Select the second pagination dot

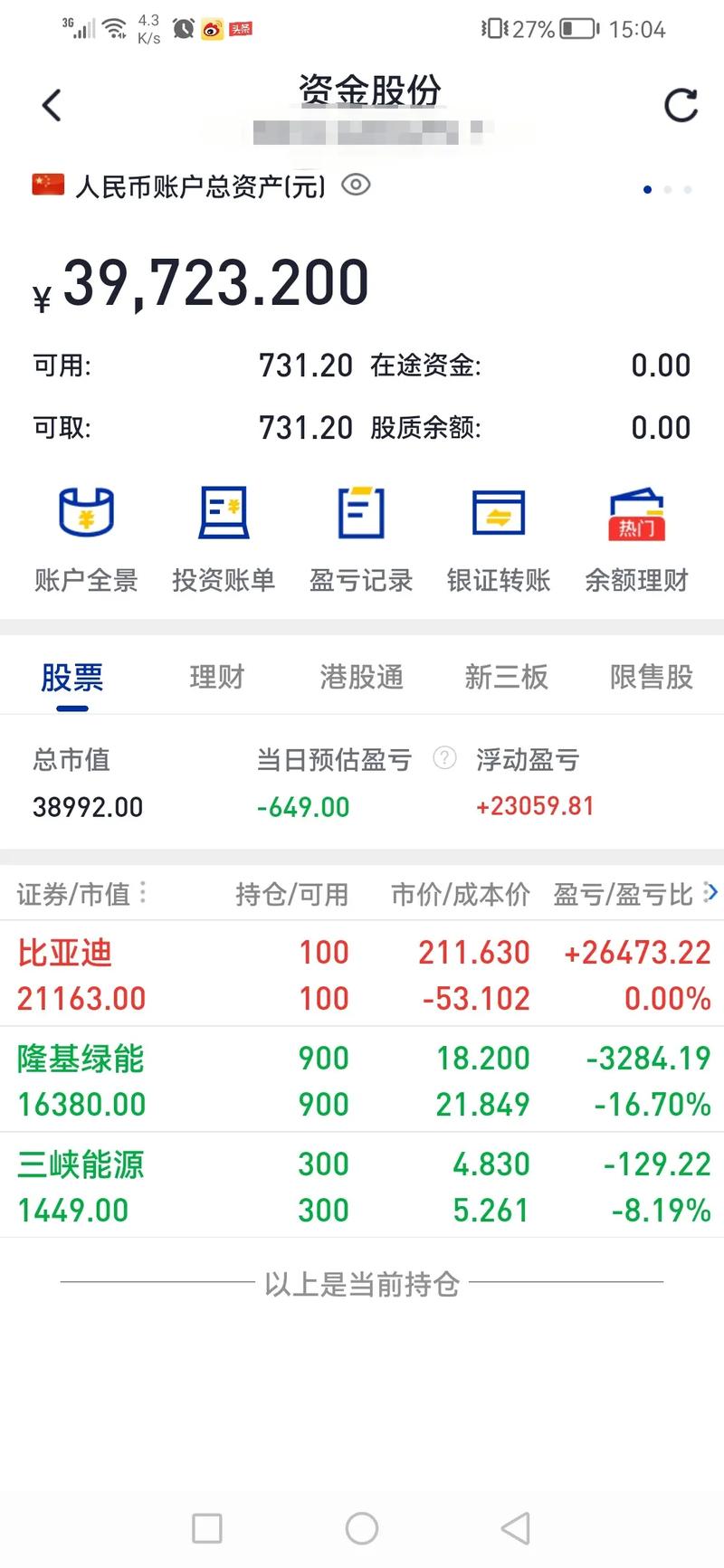[x=669, y=189]
